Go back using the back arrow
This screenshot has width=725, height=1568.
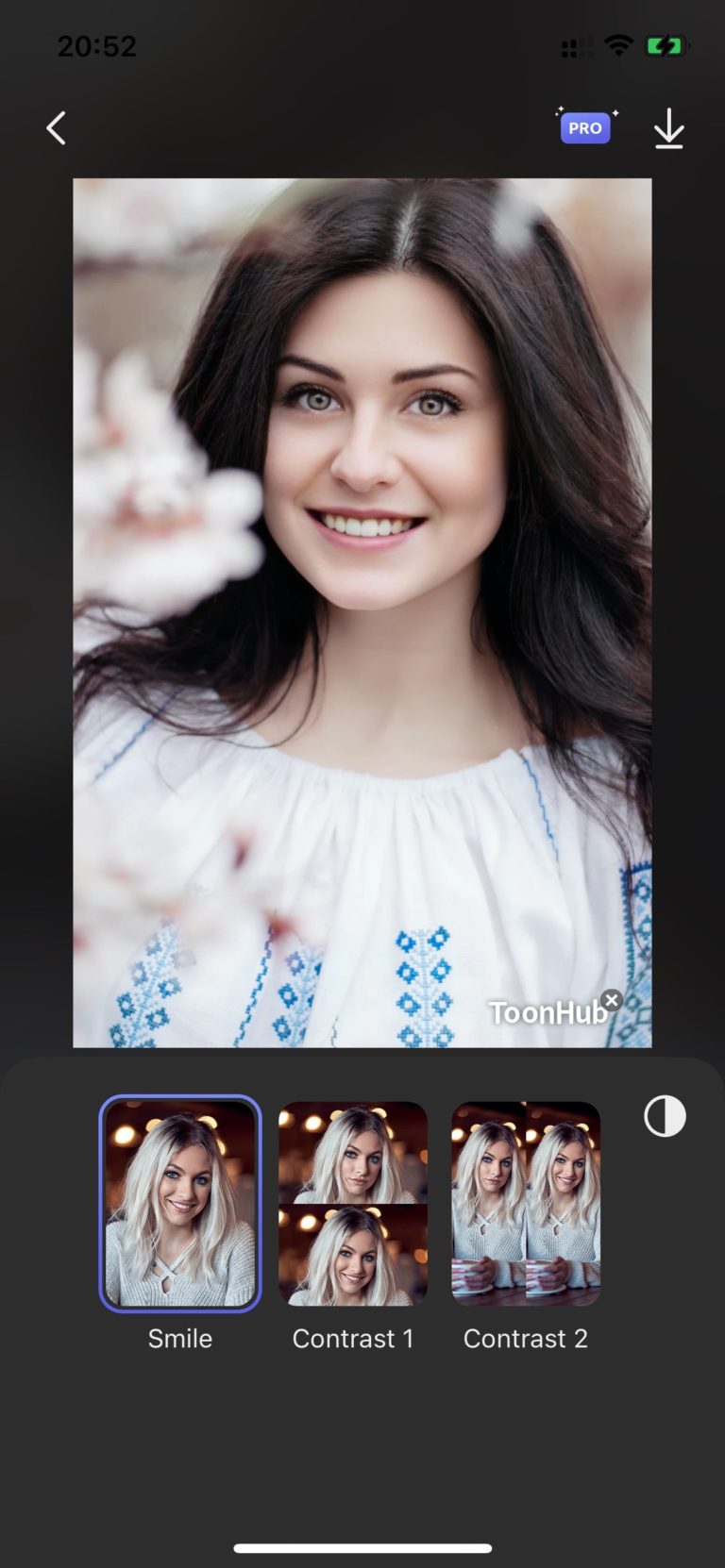(x=56, y=127)
